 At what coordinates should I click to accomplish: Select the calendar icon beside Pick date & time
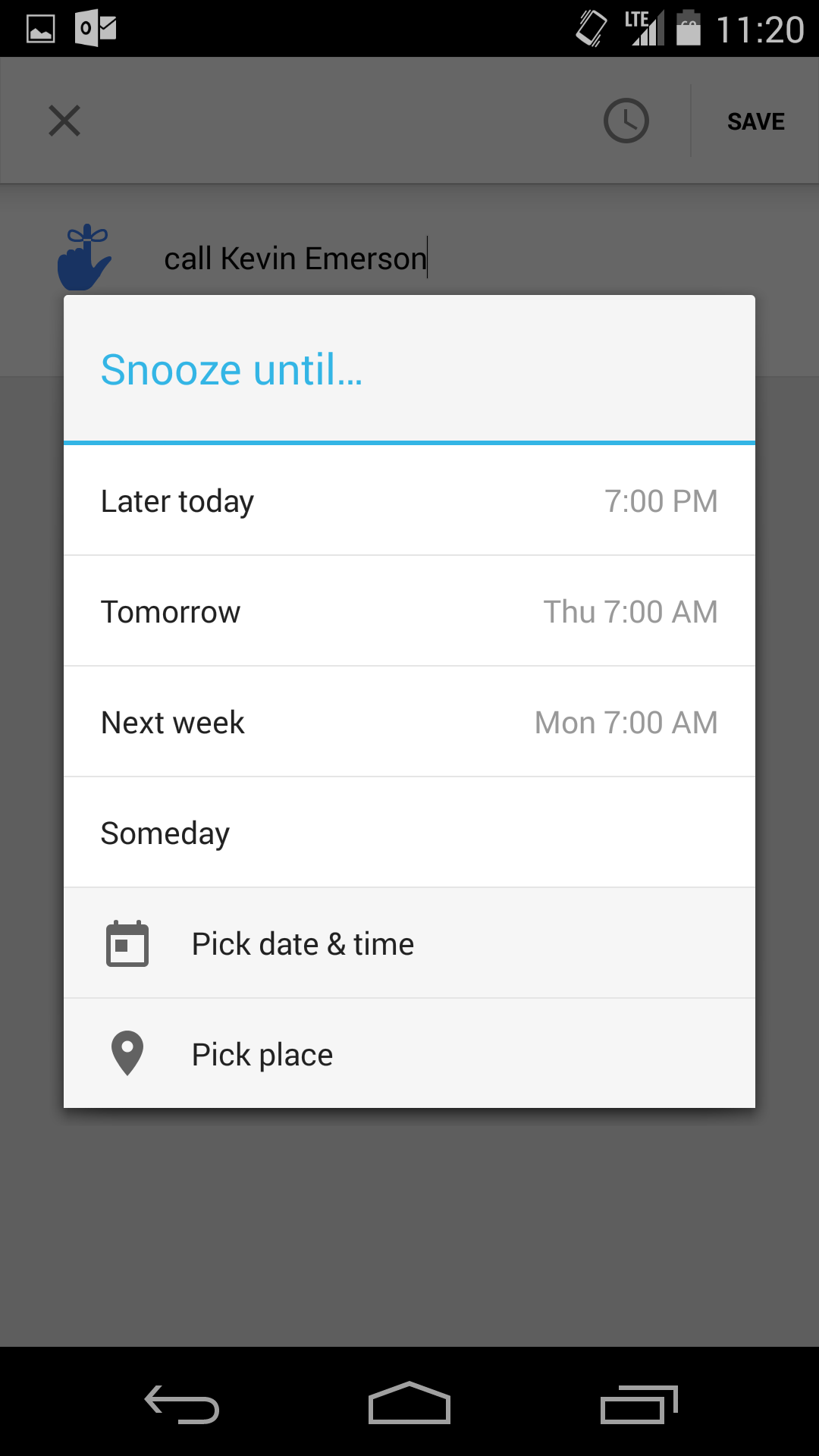126,943
